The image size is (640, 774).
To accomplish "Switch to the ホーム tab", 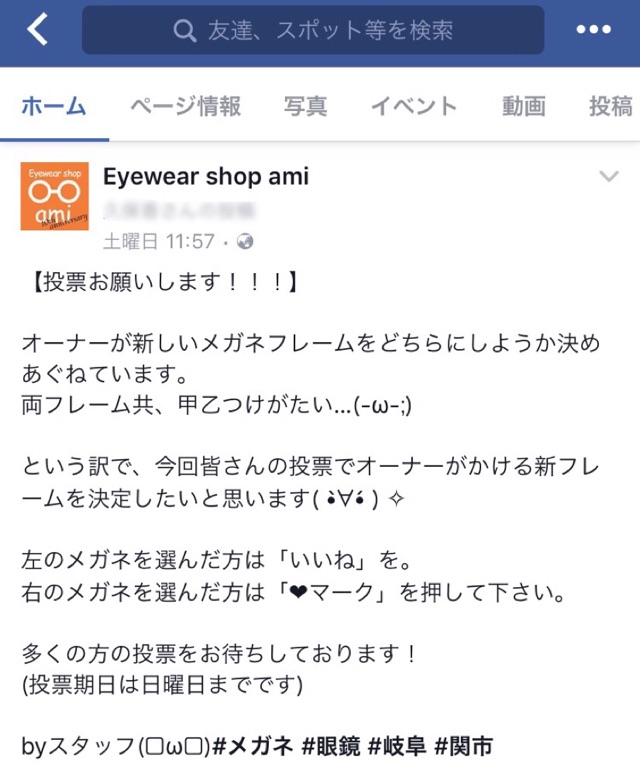I will point(54,107).
